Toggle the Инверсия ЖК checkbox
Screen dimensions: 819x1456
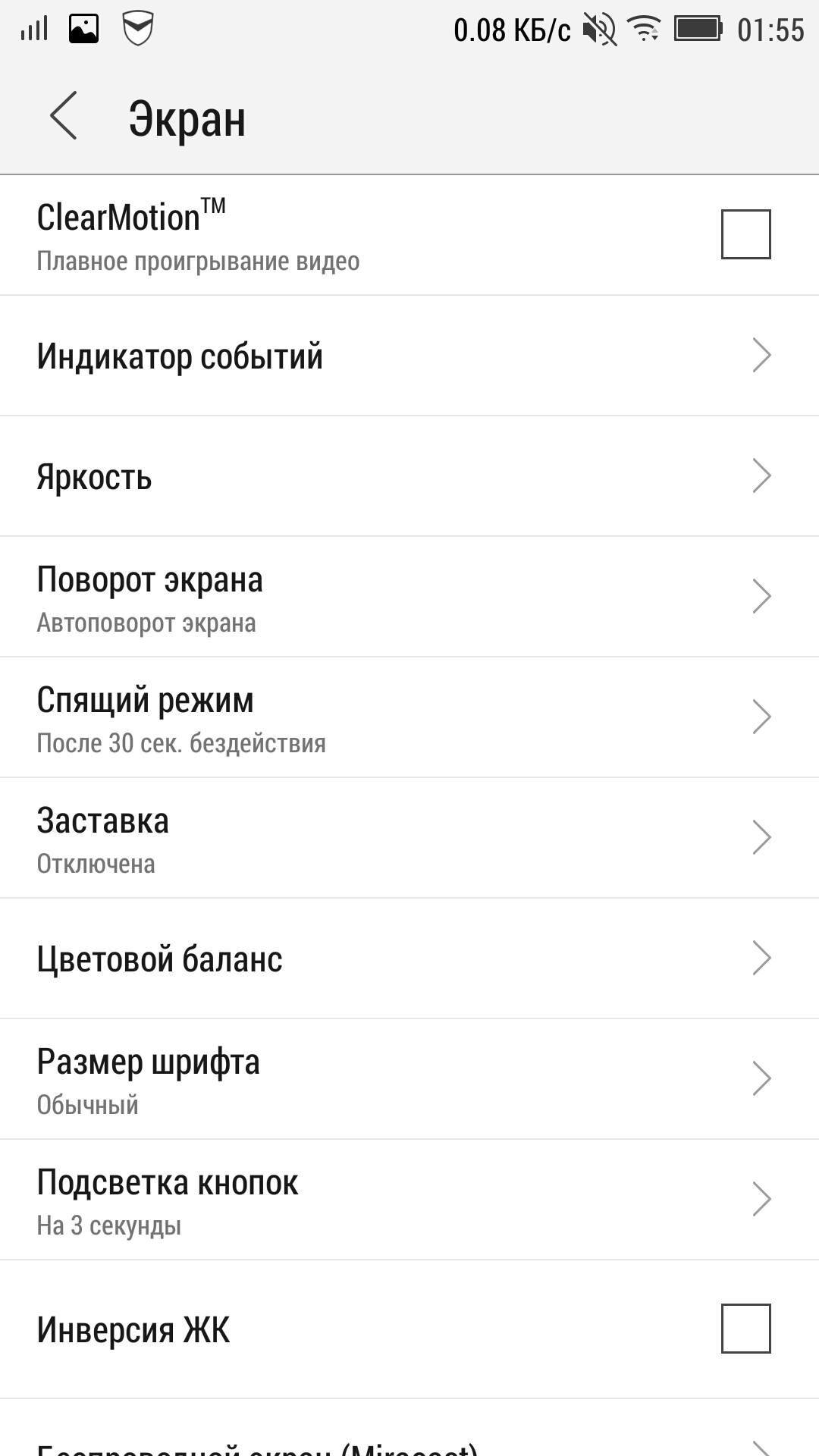[745, 1329]
